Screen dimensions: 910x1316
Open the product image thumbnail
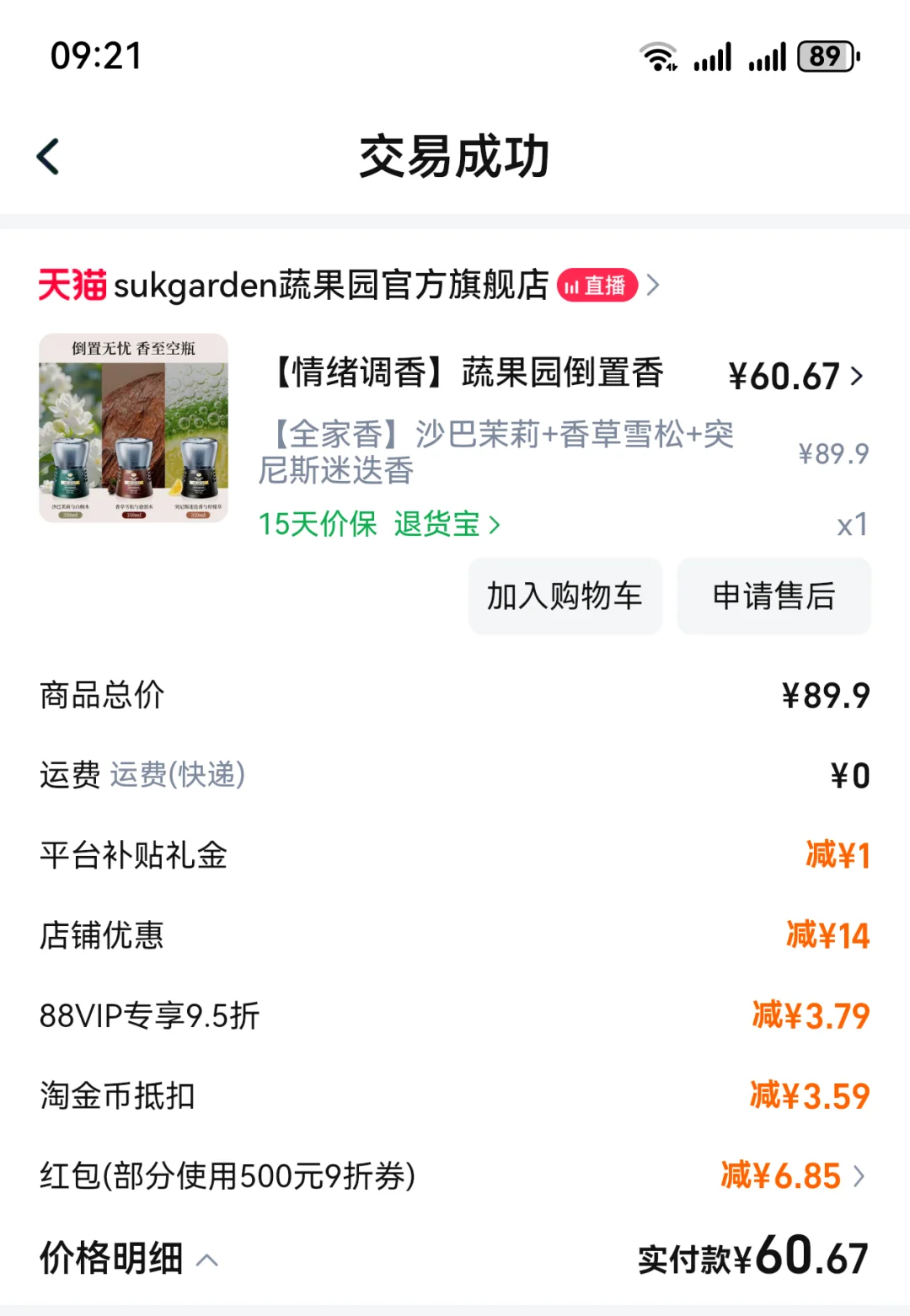[134, 428]
